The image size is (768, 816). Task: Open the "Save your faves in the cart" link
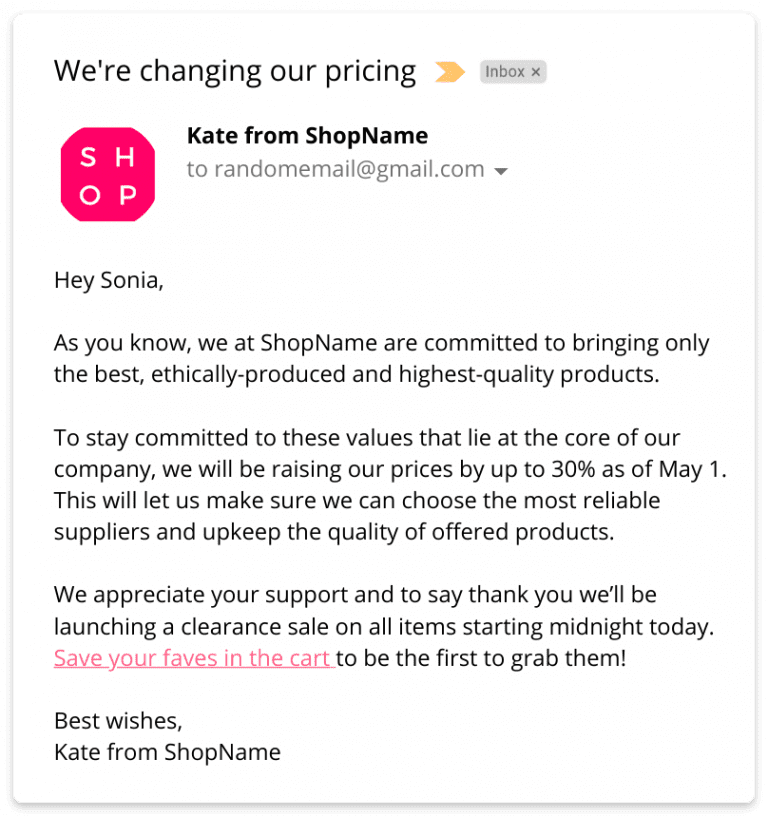[192, 659]
